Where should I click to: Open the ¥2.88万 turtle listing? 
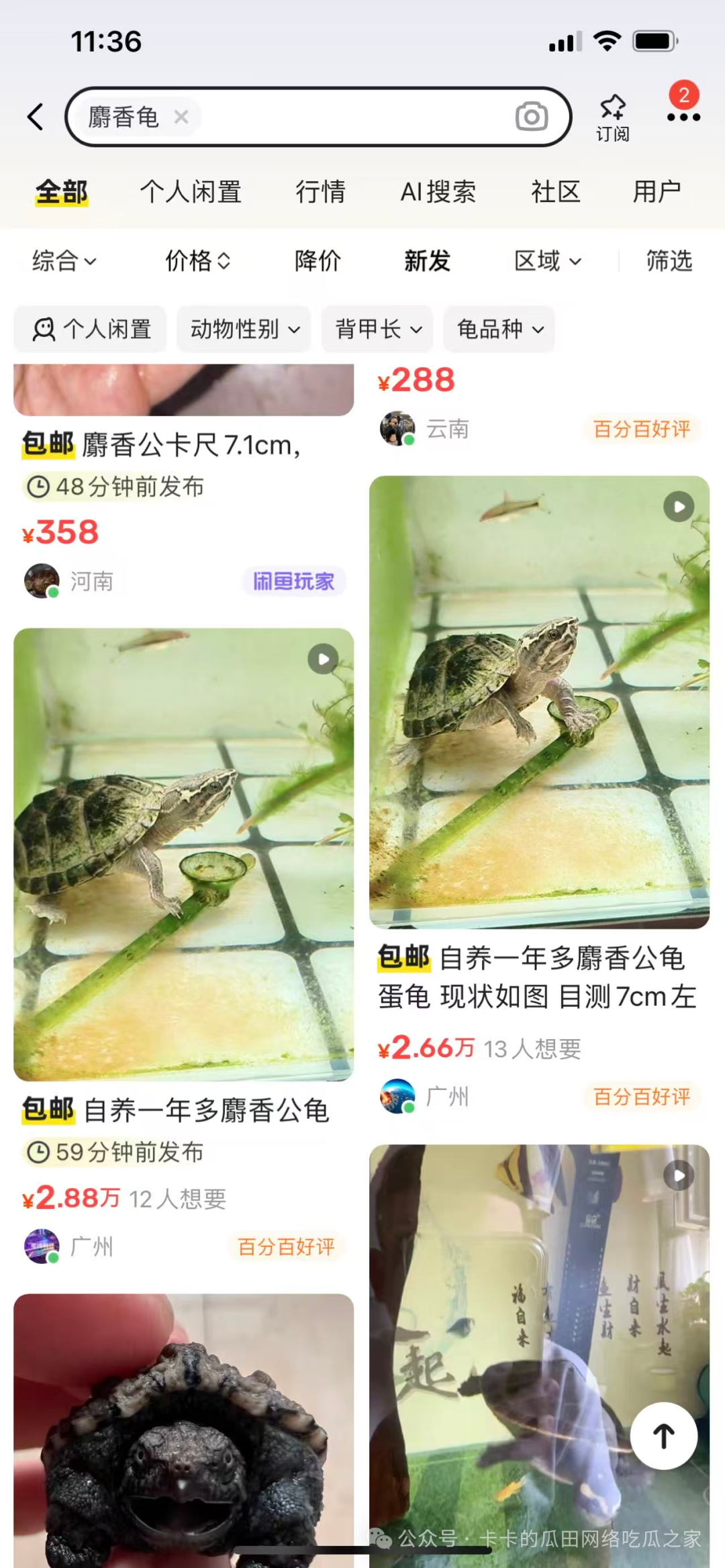(183, 854)
